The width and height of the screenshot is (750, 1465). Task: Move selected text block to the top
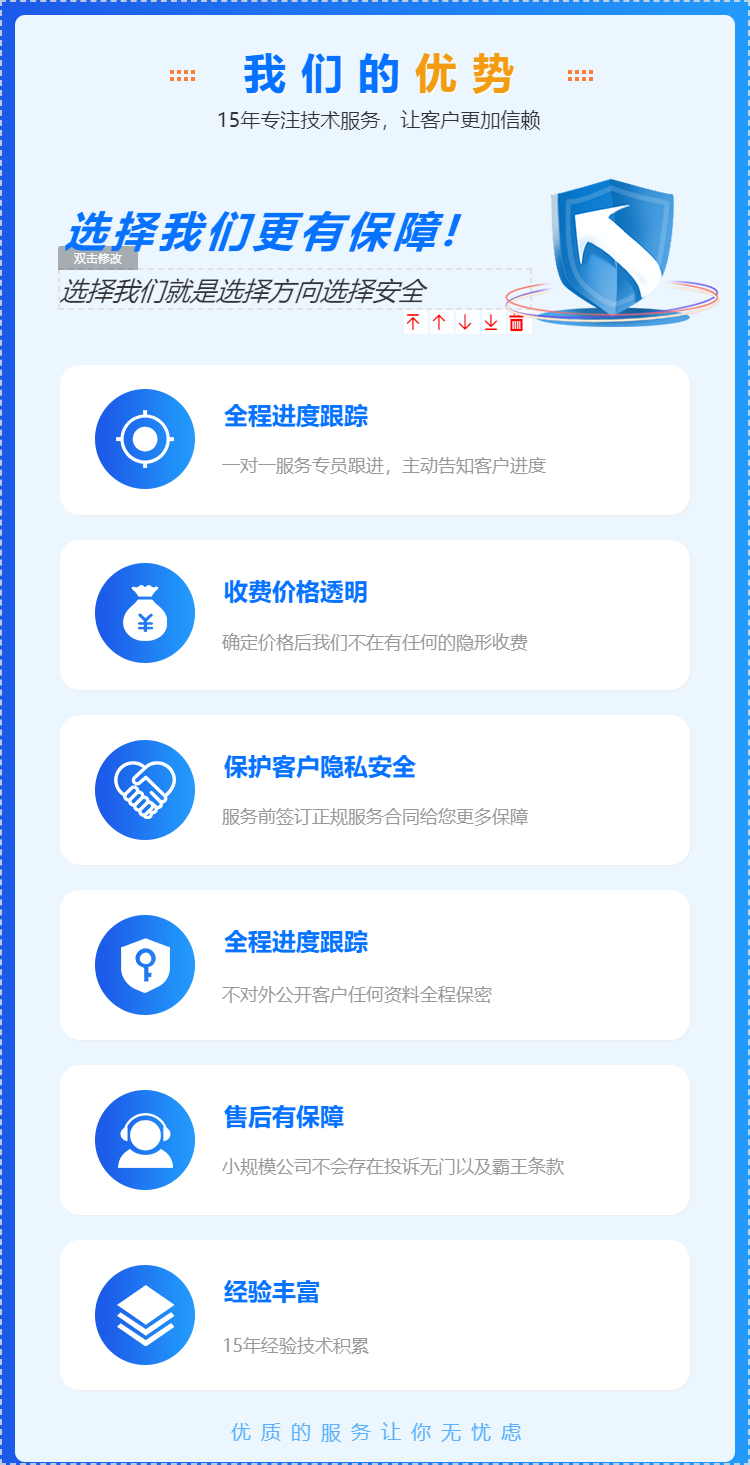point(413,323)
